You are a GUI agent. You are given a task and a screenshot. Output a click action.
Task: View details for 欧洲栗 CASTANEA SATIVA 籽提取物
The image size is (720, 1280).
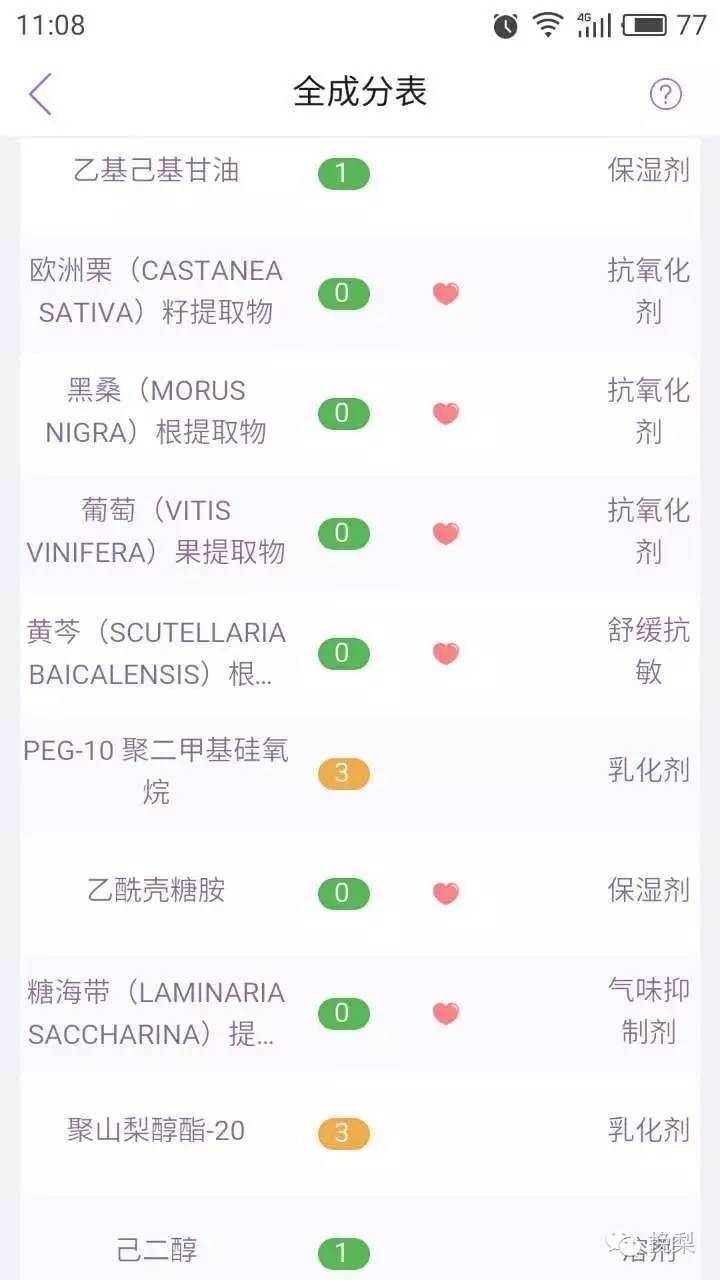click(x=360, y=293)
